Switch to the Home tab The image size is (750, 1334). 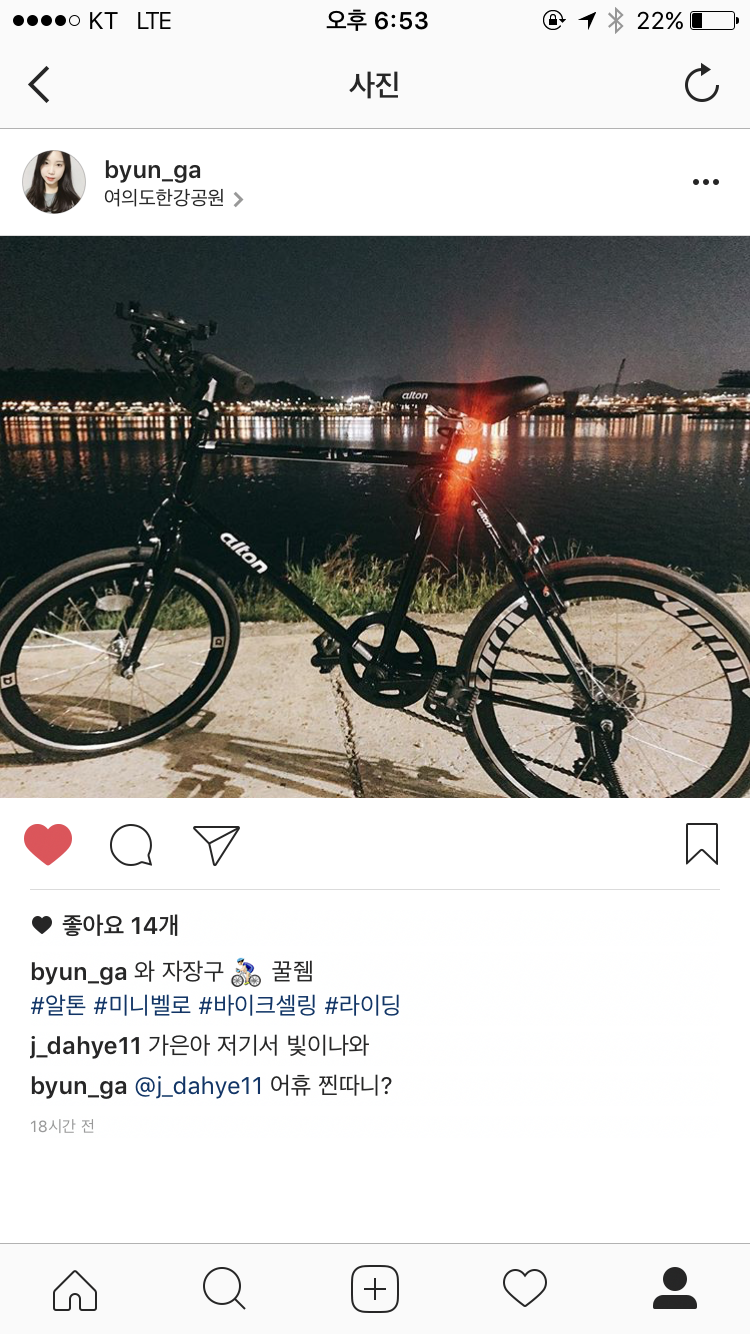tap(75, 1288)
